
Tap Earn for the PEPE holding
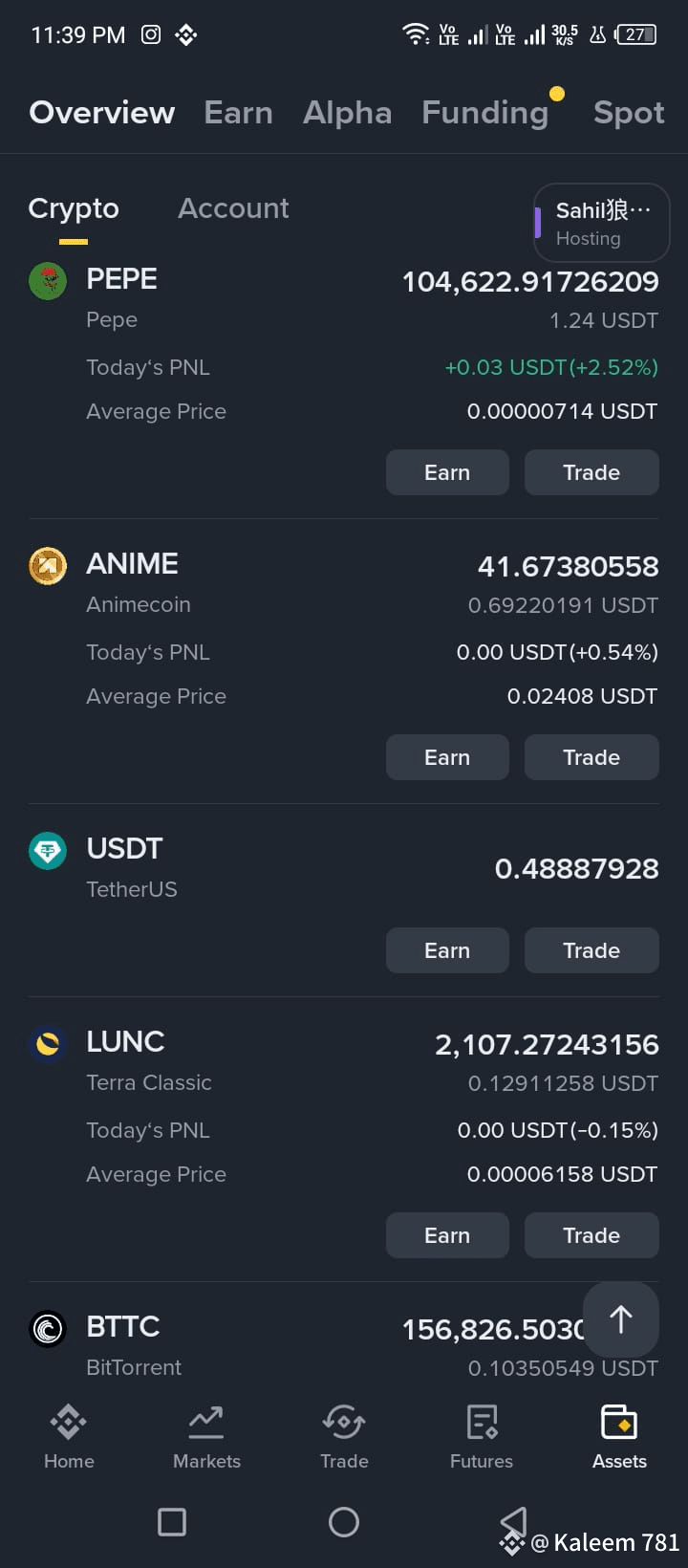[447, 471]
